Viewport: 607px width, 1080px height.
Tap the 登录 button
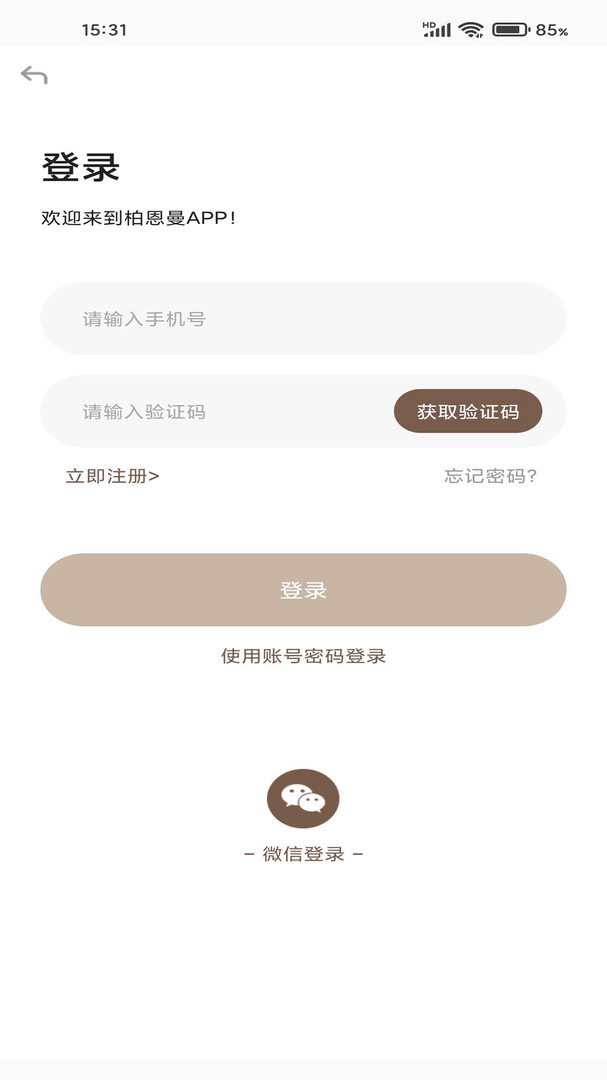pos(303,590)
